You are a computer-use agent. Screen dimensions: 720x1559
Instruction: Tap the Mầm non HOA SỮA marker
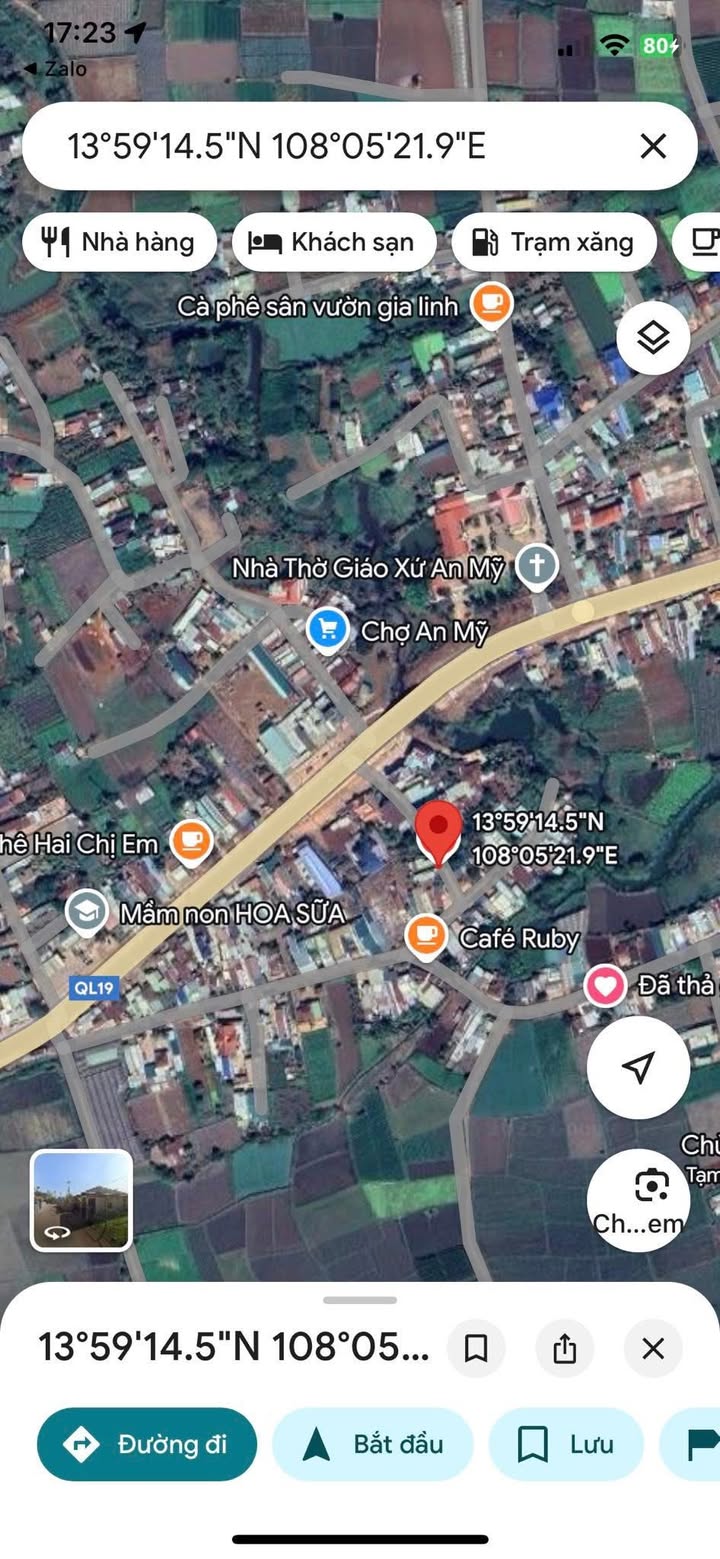pos(87,911)
